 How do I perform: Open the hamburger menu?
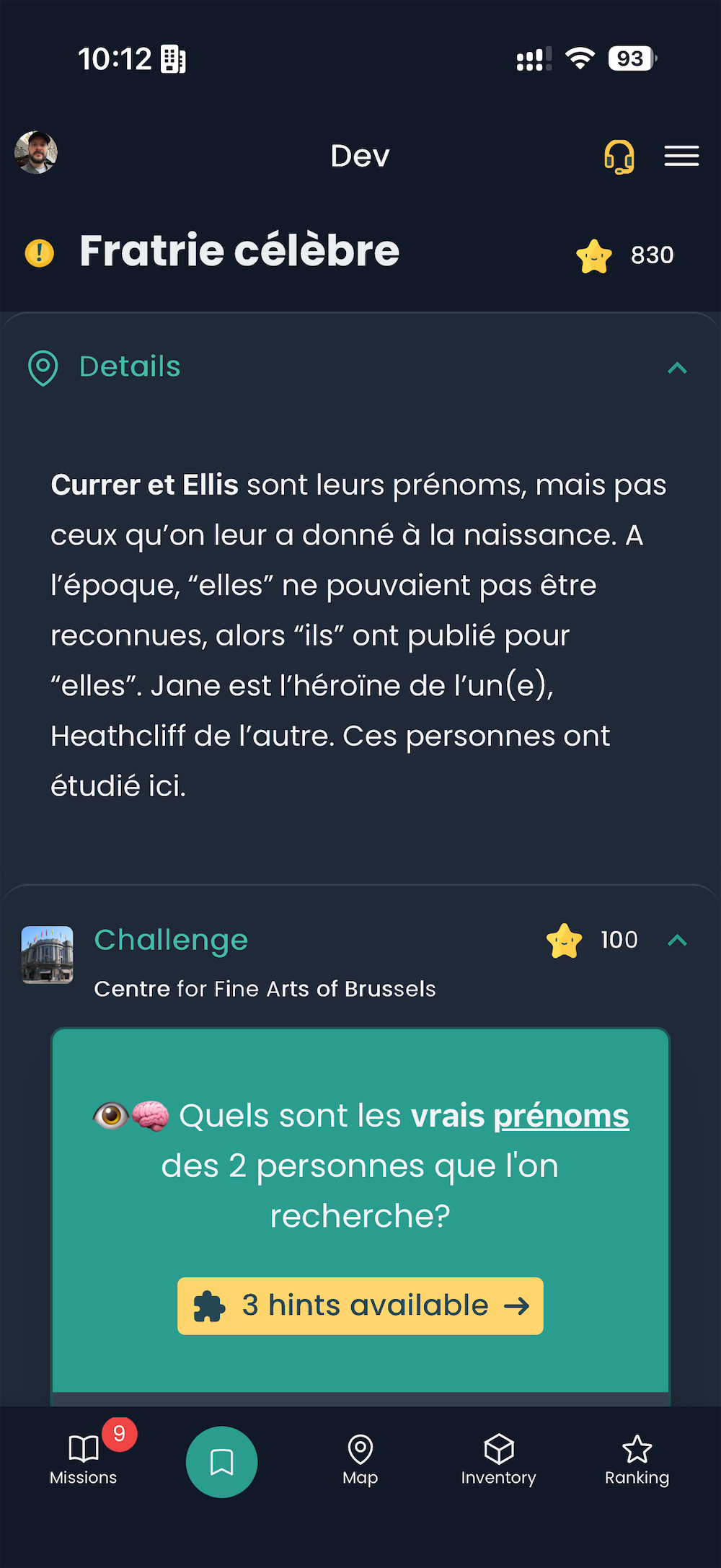click(681, 156)
